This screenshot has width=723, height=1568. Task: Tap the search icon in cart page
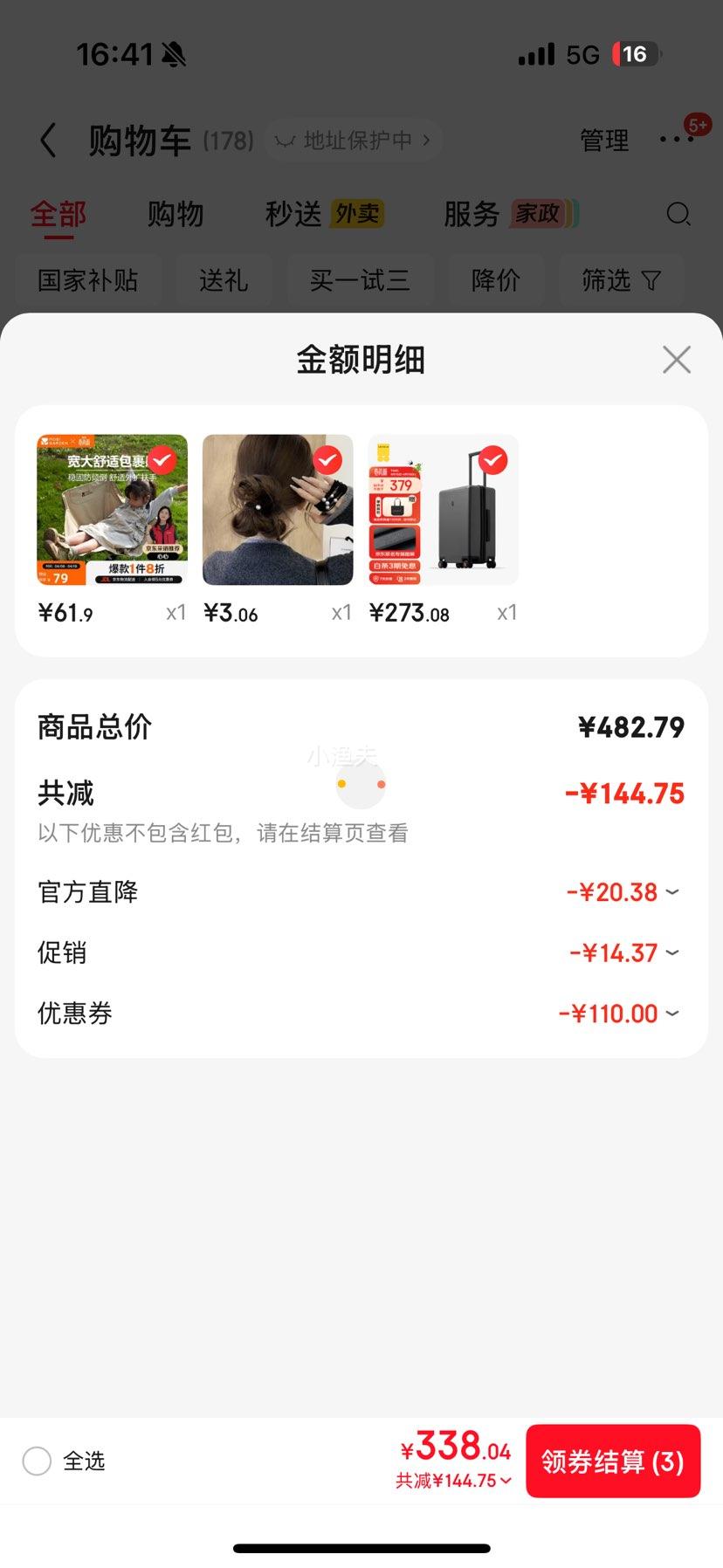pyautogui.click(x=678, y=214)
